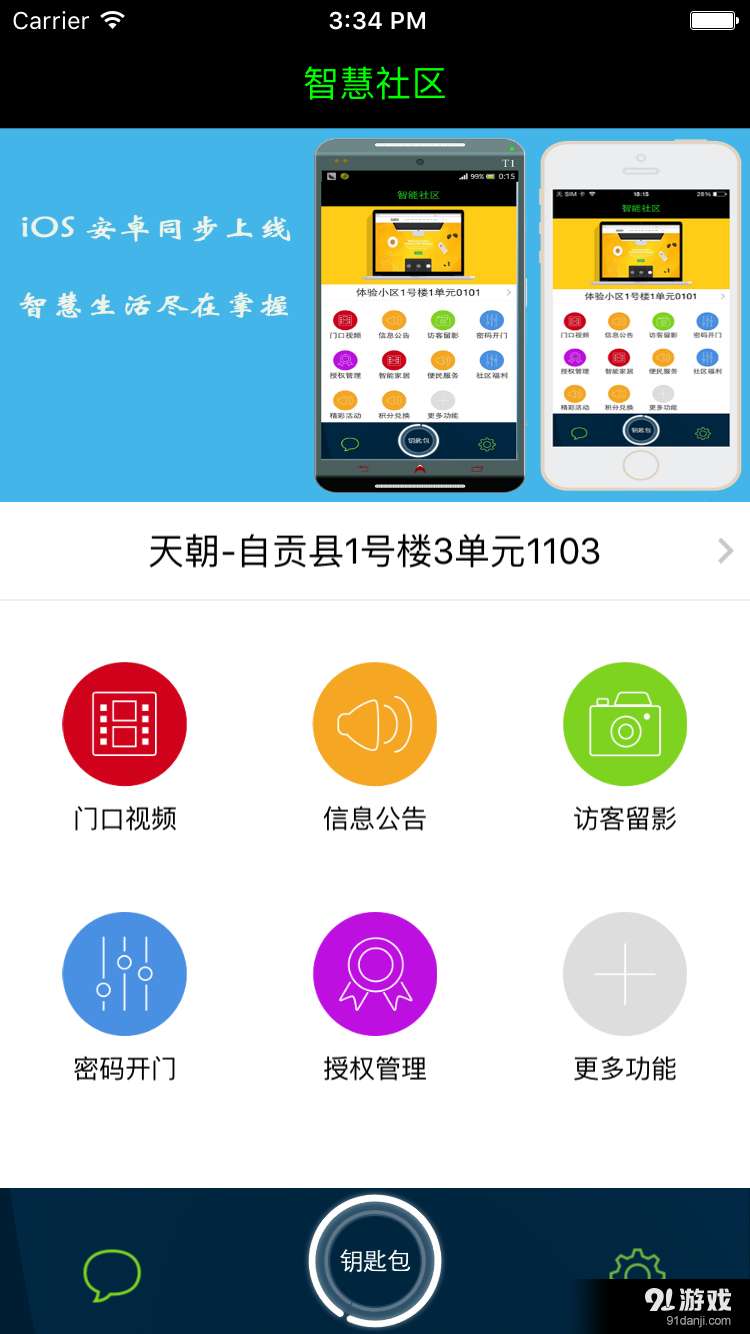The width and height of the screenshot is (750, 1334).
Task: Expand the 天朝-自贡县1号楼3单元1103 address chevron
Action: pos(724,550)
